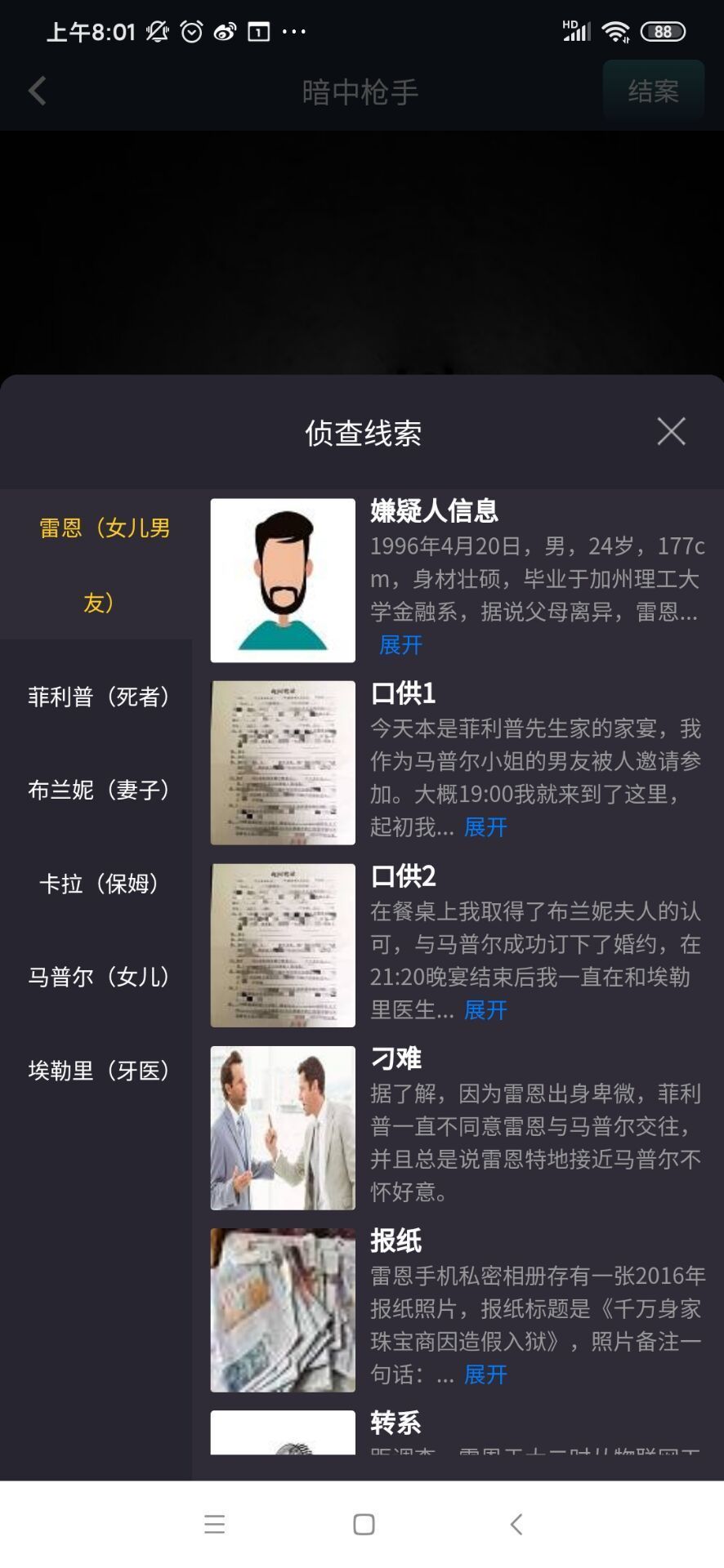The width and height of the screenshot is (724, 1568).
Task: Expand 口供2 testimony text
Action: tap(484, 1010)
